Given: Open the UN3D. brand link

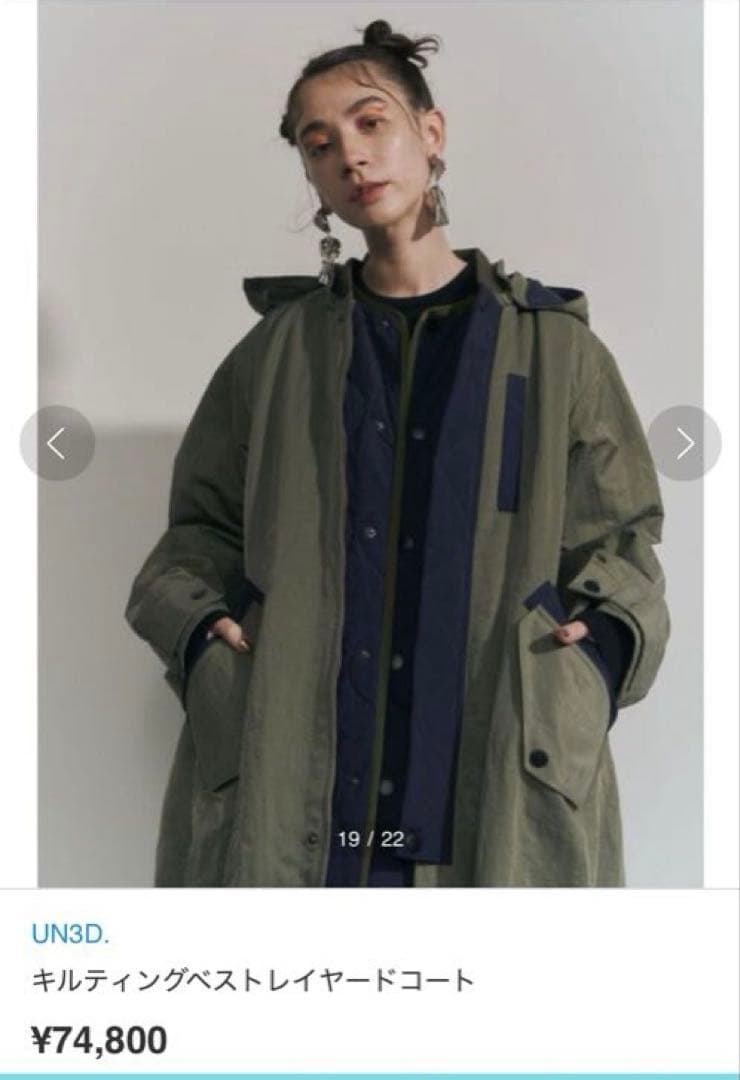Looking at the screenshot, I should [70, 936].
